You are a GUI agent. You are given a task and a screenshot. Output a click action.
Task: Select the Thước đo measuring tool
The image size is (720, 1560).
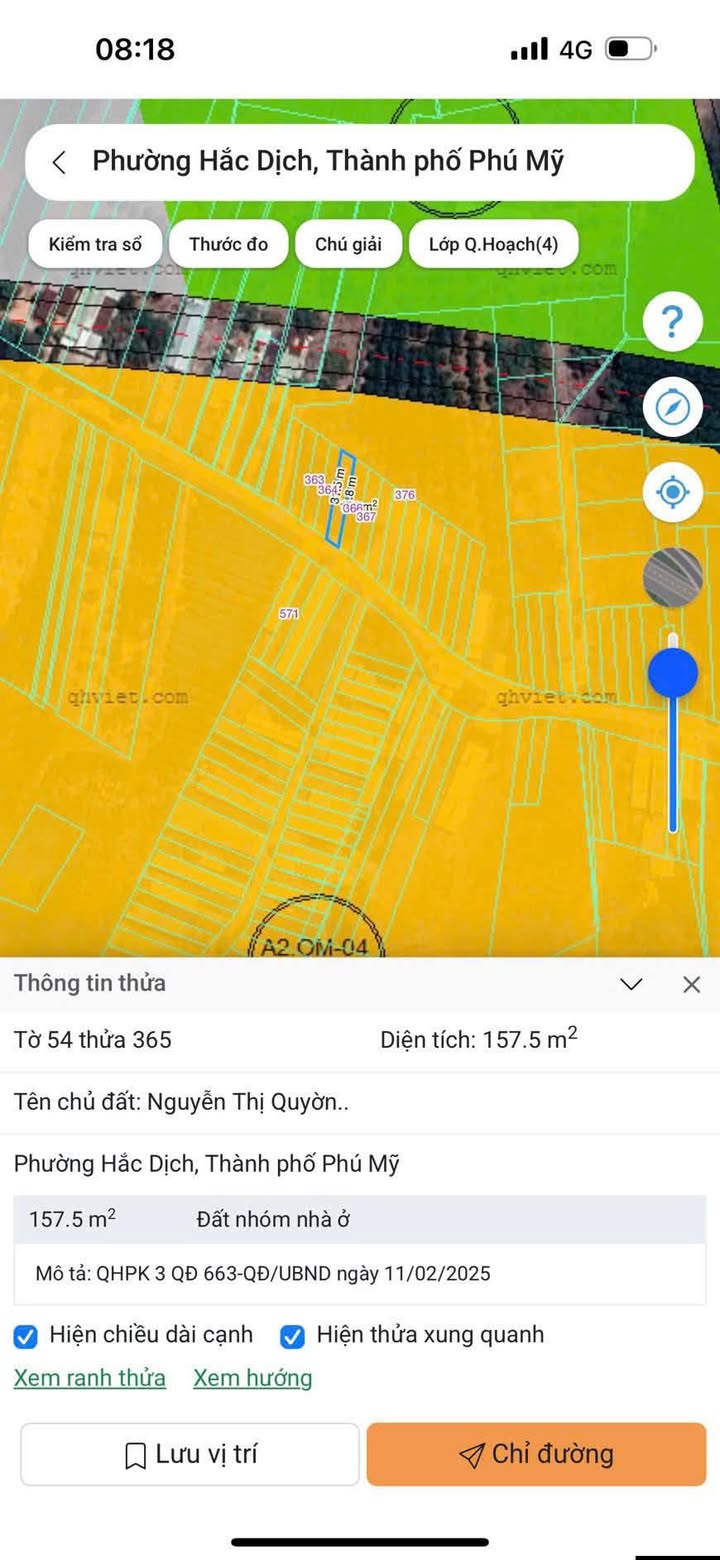coord(228,244)
